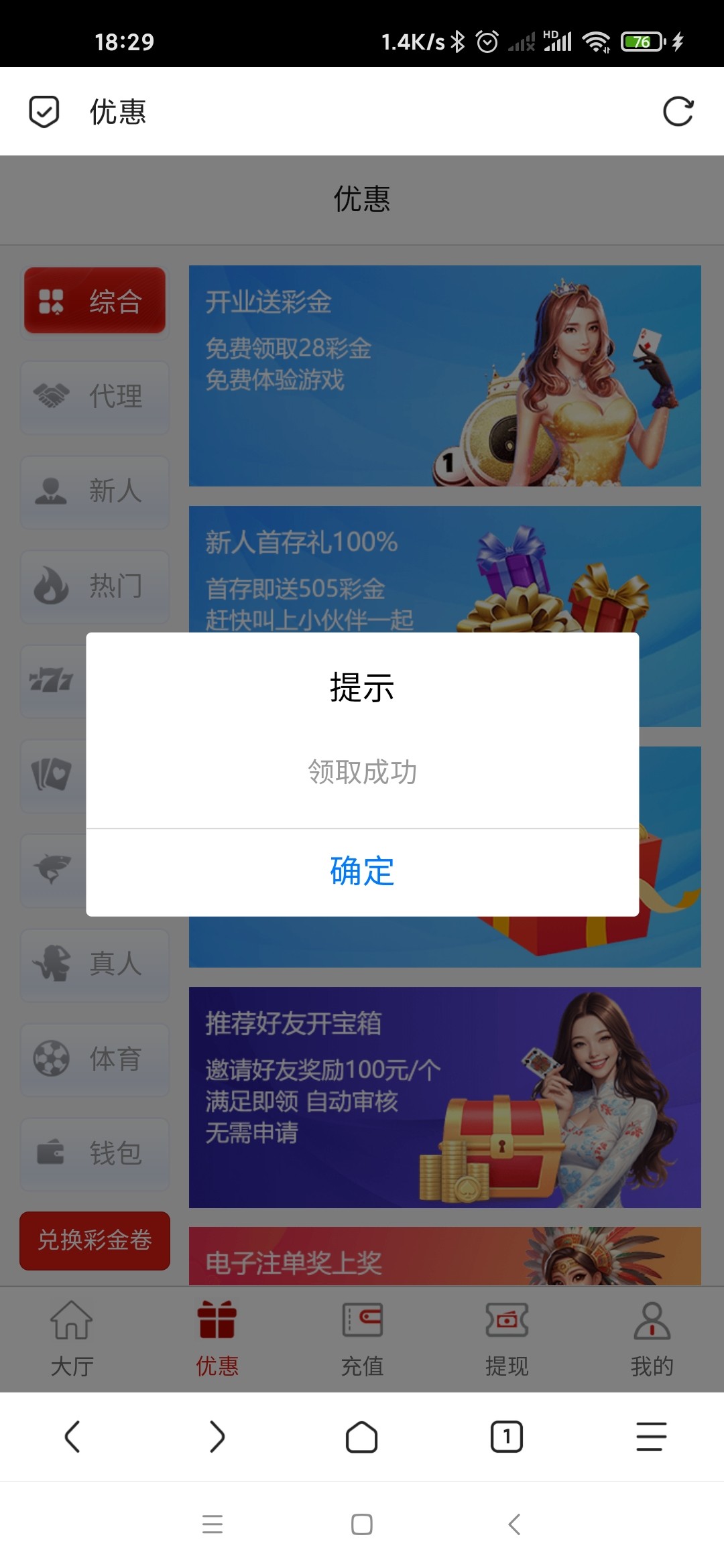Viewport: 724px width, 1568px height.
Task: Select the 钱包 category
Action: (x=95, y=1154)
